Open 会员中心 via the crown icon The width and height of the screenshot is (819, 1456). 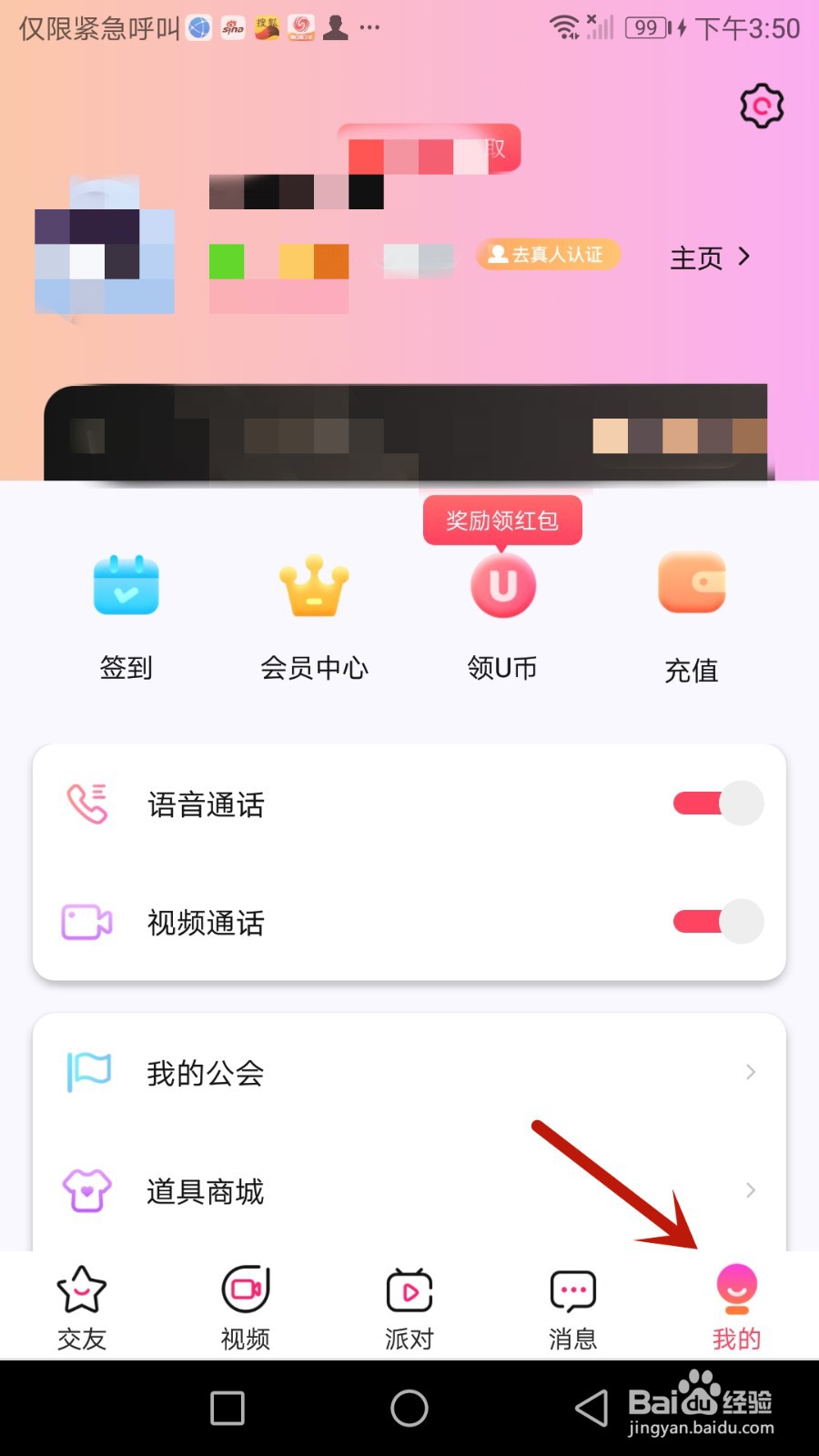[314, 585]
